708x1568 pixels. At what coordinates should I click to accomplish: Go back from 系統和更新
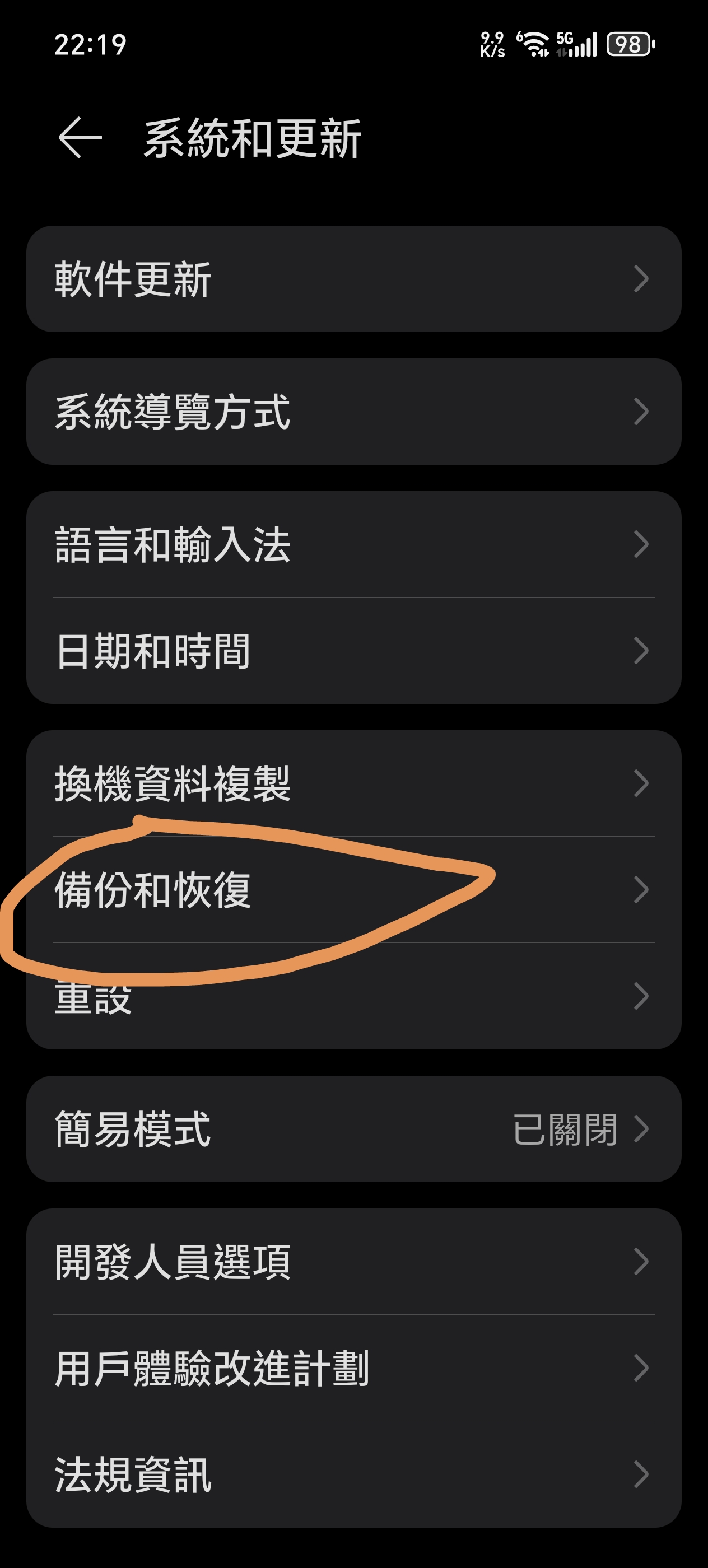80,138
